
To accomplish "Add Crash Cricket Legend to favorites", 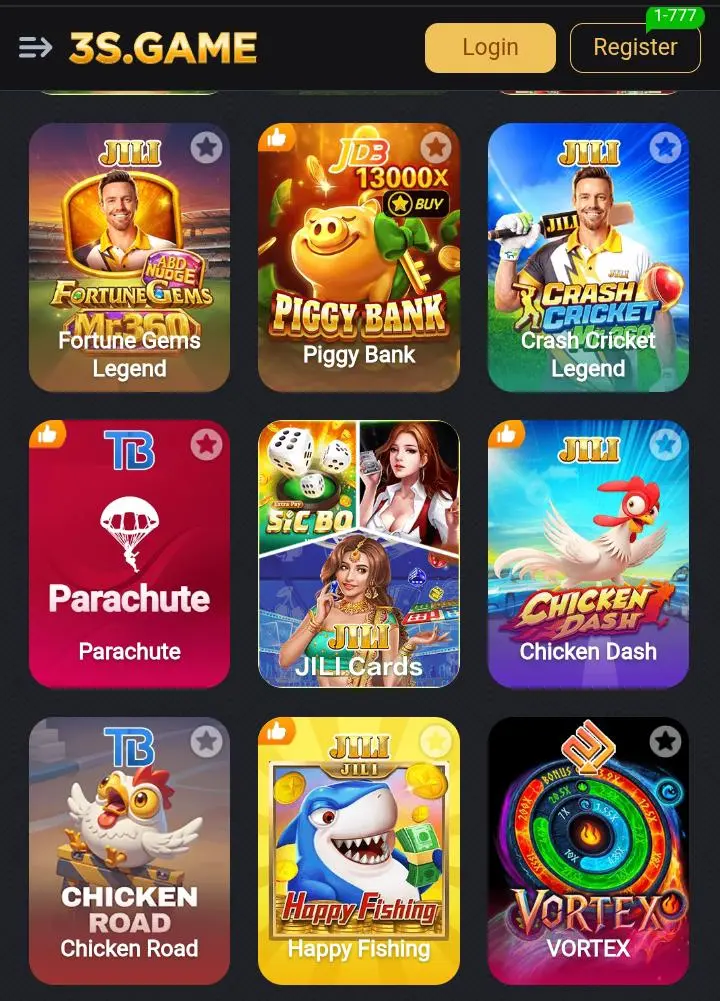I will [x=665, y=148].
